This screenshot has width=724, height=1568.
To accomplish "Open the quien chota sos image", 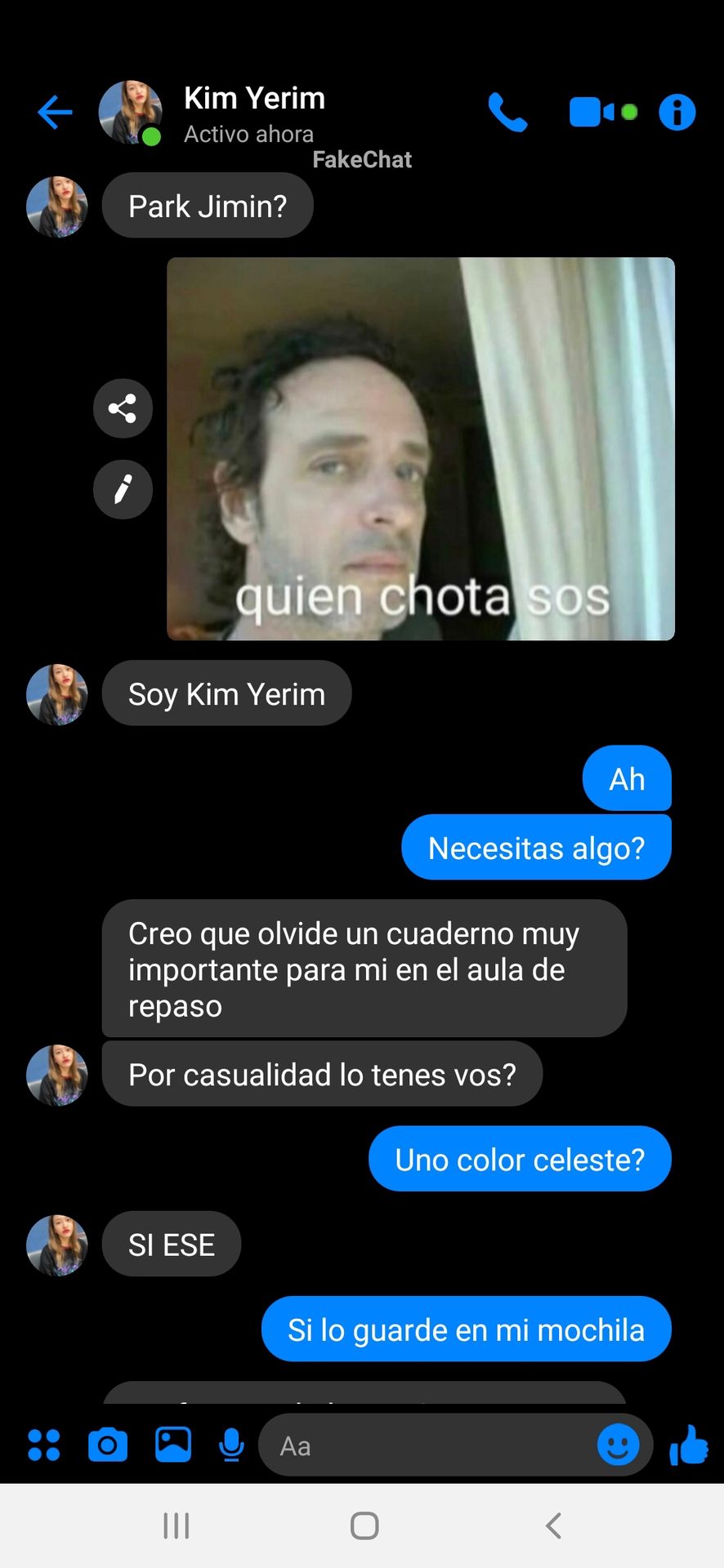I will coord(421,448).
